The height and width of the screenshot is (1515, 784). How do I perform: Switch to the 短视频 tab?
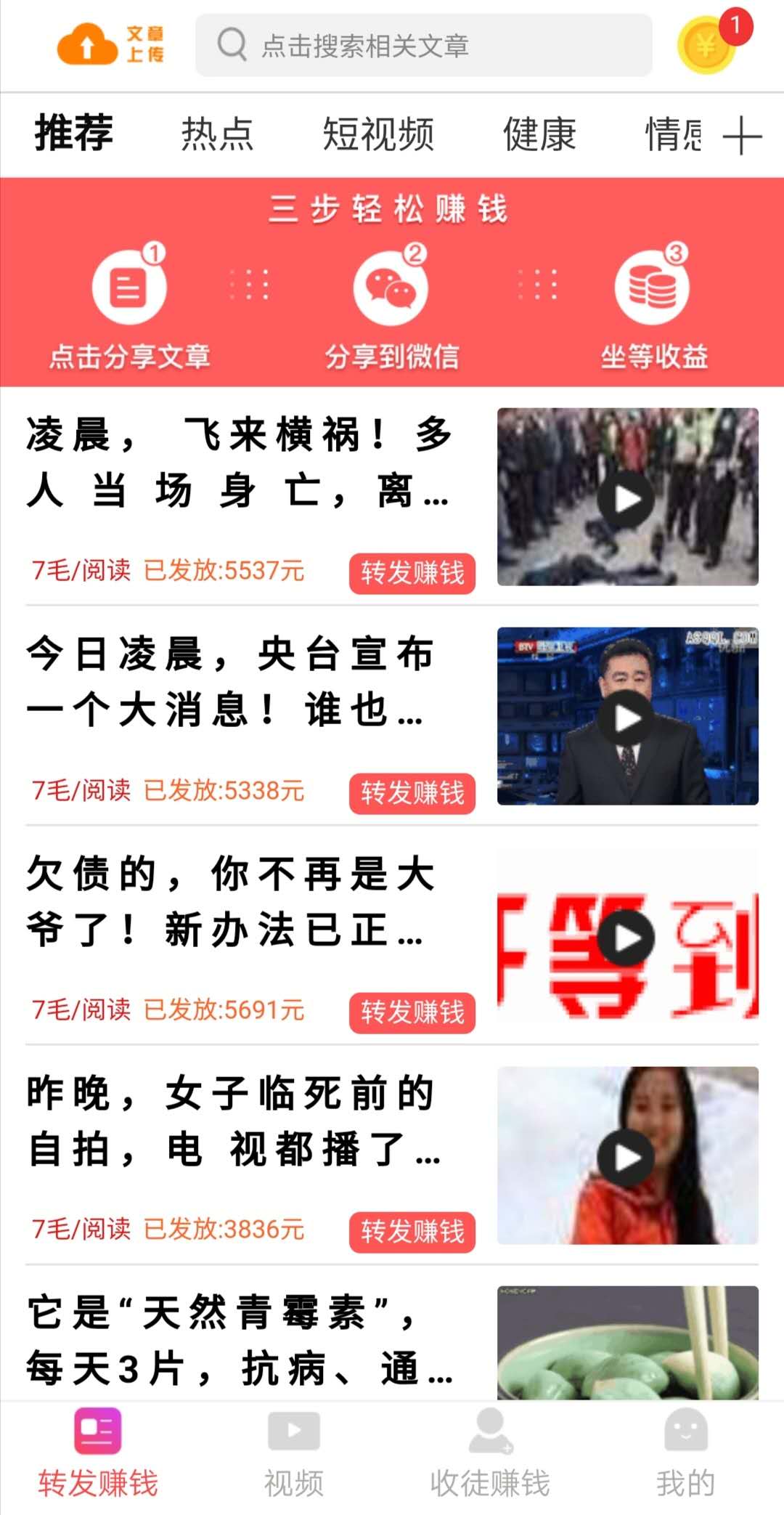(377, 134)
